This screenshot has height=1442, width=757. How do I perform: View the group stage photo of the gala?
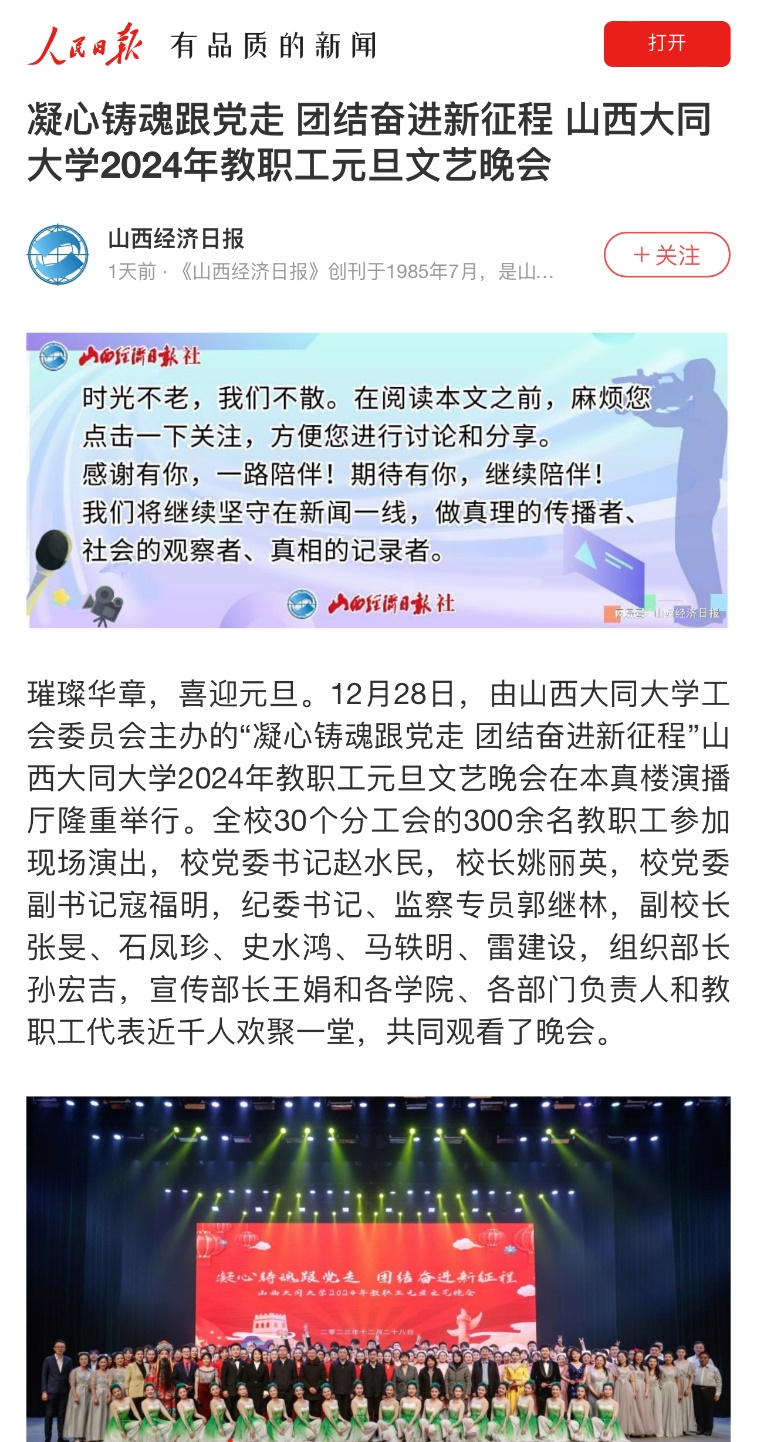(x=378, y=1268)
